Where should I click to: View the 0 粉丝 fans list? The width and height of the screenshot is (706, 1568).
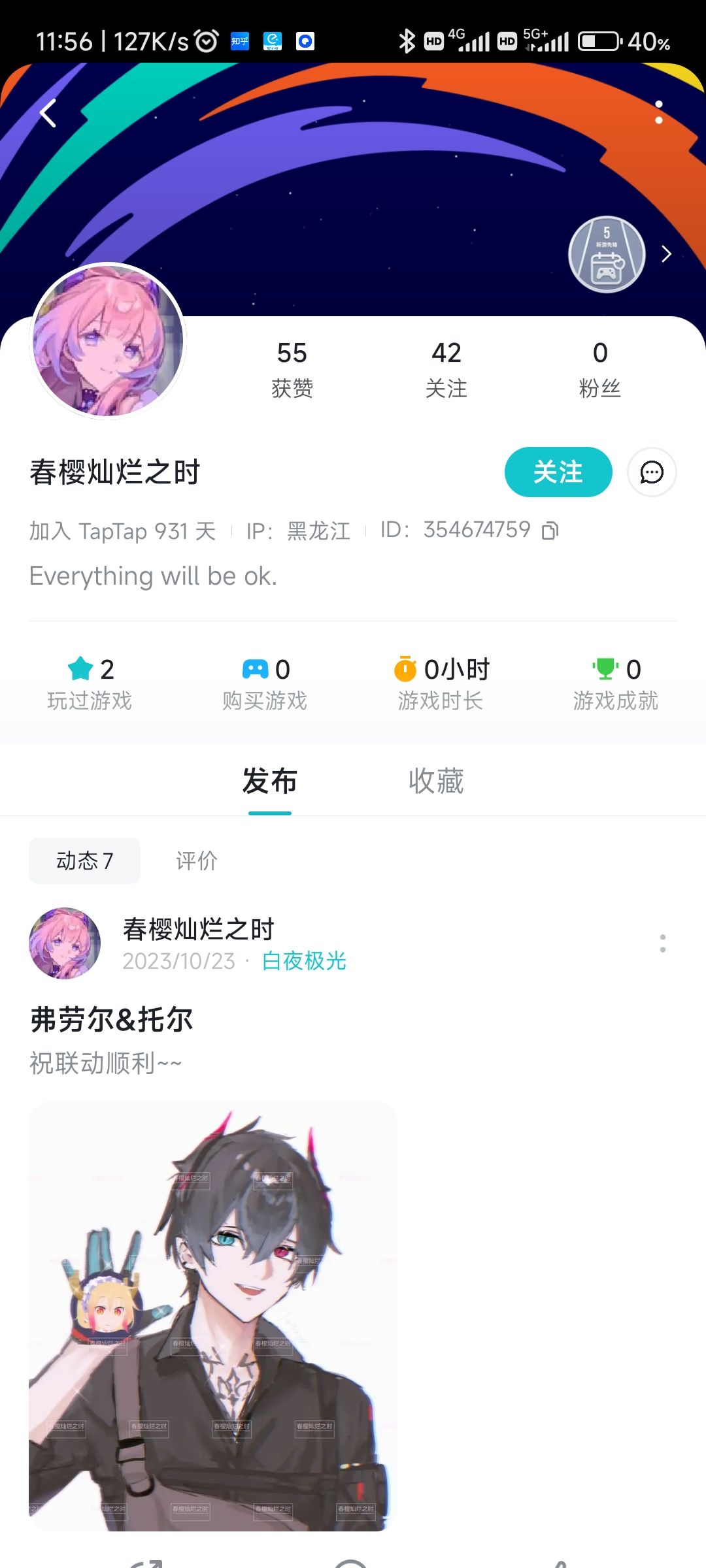[x=600, y=370]
